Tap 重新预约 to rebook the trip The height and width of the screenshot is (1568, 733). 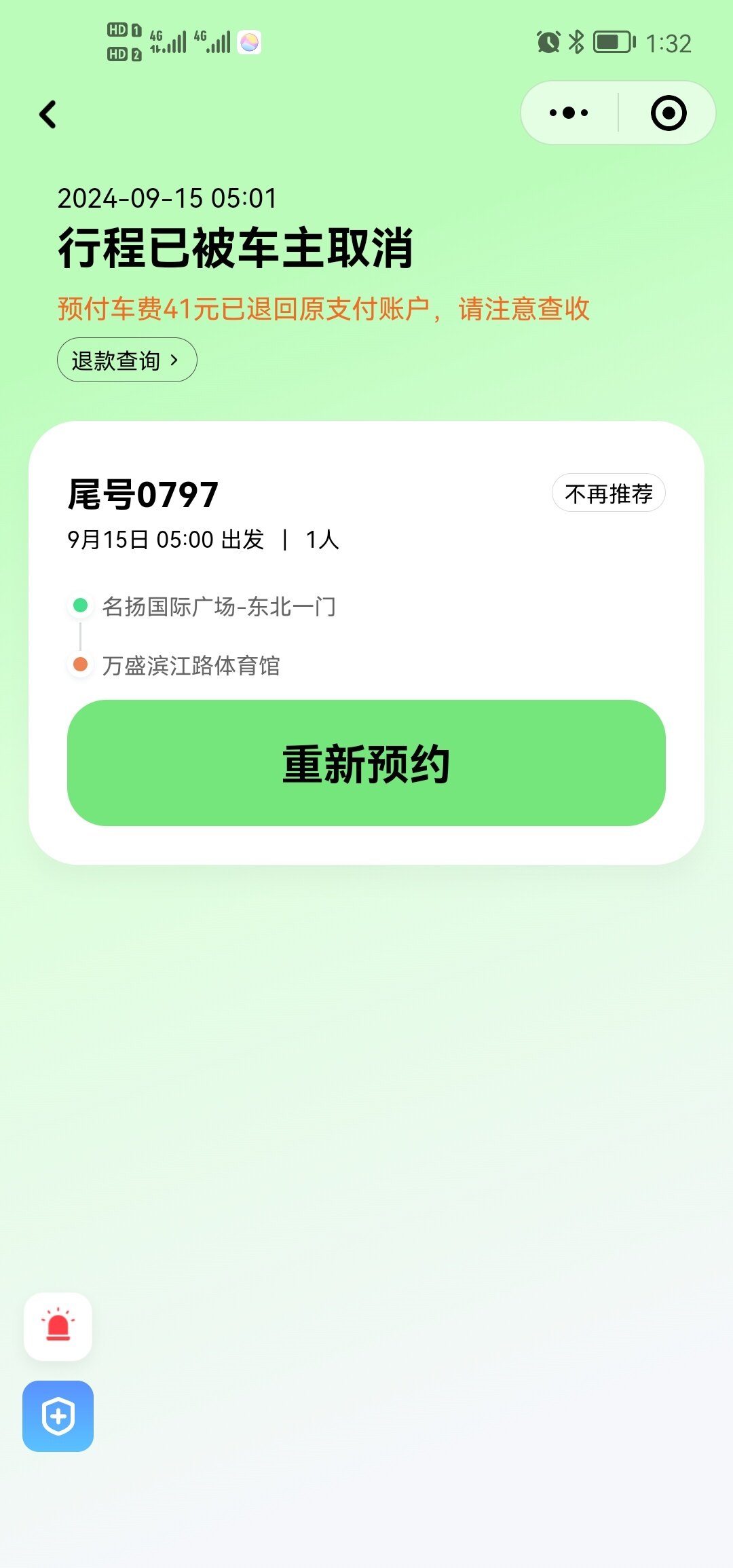366,763
